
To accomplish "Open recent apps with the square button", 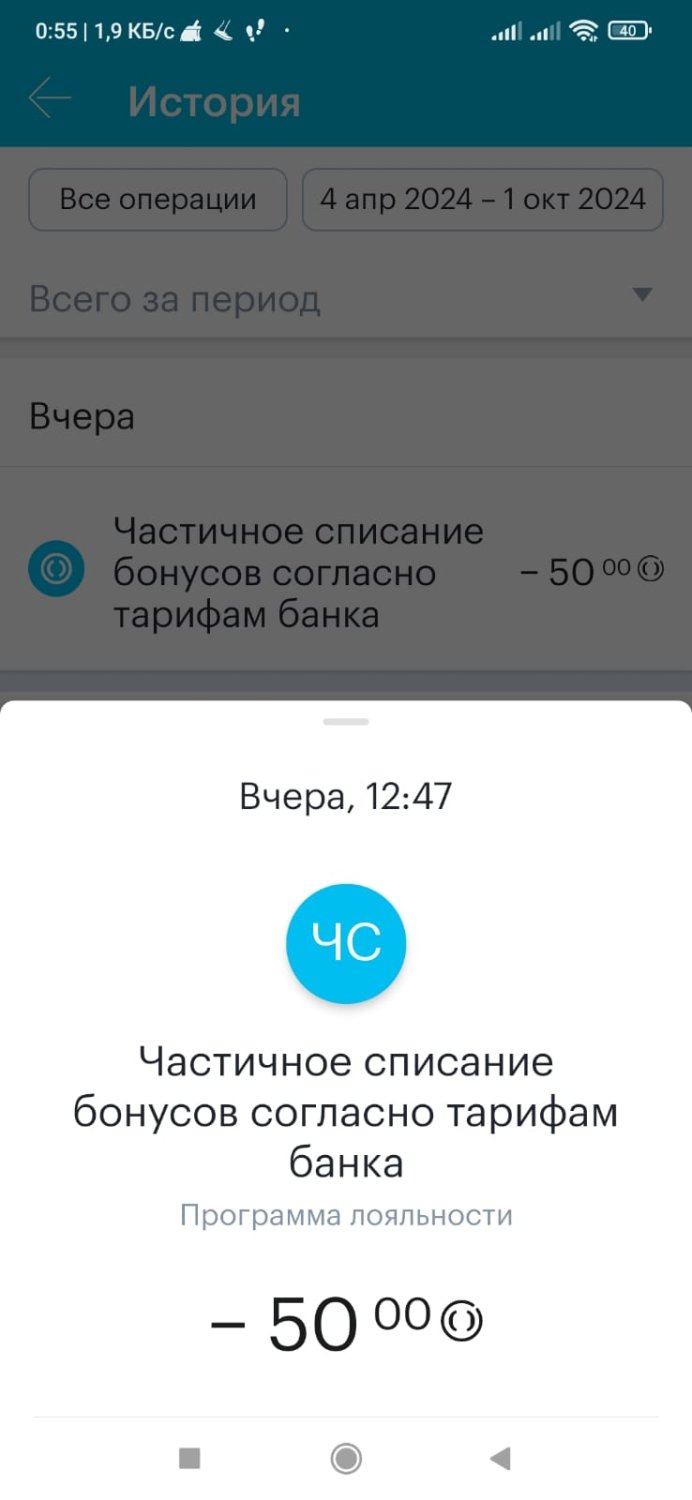I will click(x=190, y=1459).
